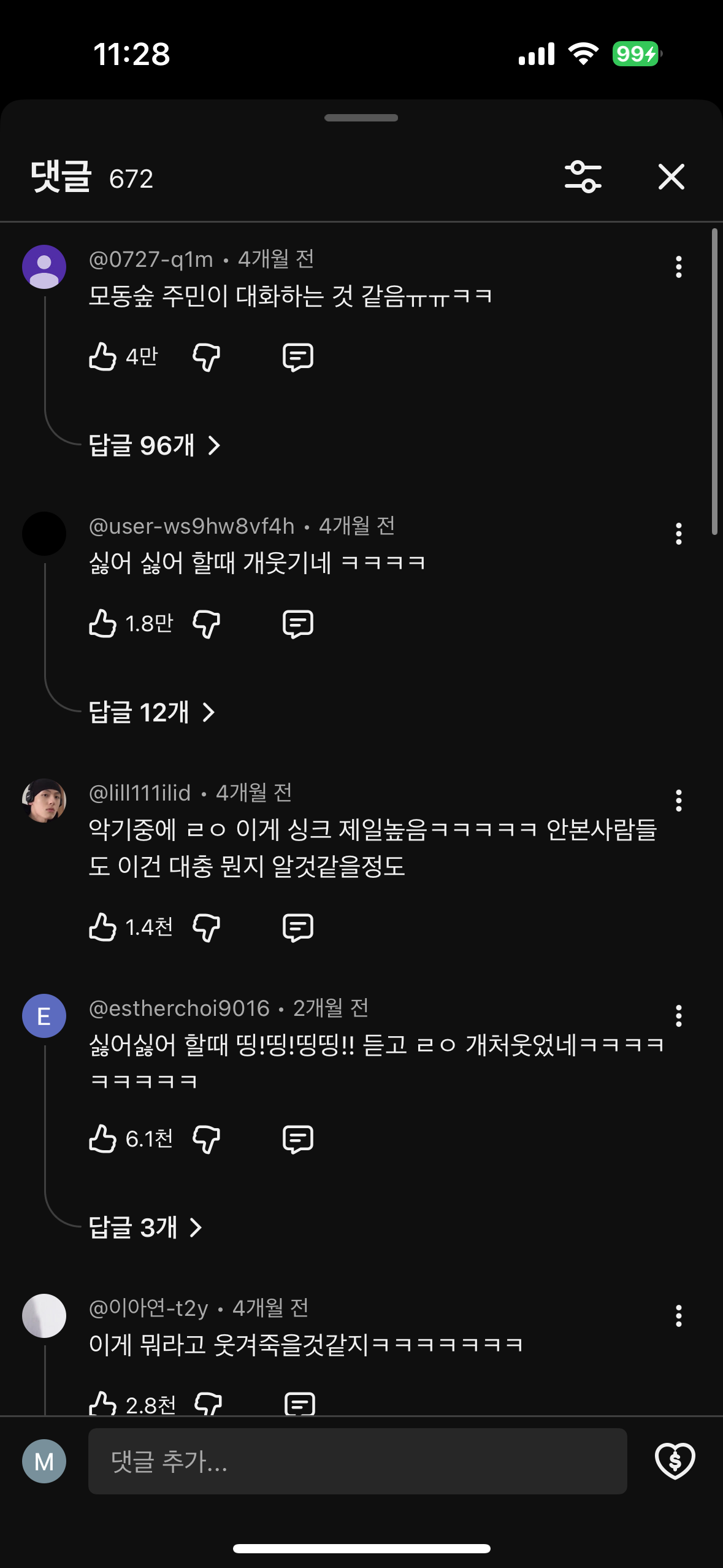Like the comment by @lill111ilid
This screenshot has height=1568, width=723.
tap(103, 927)
